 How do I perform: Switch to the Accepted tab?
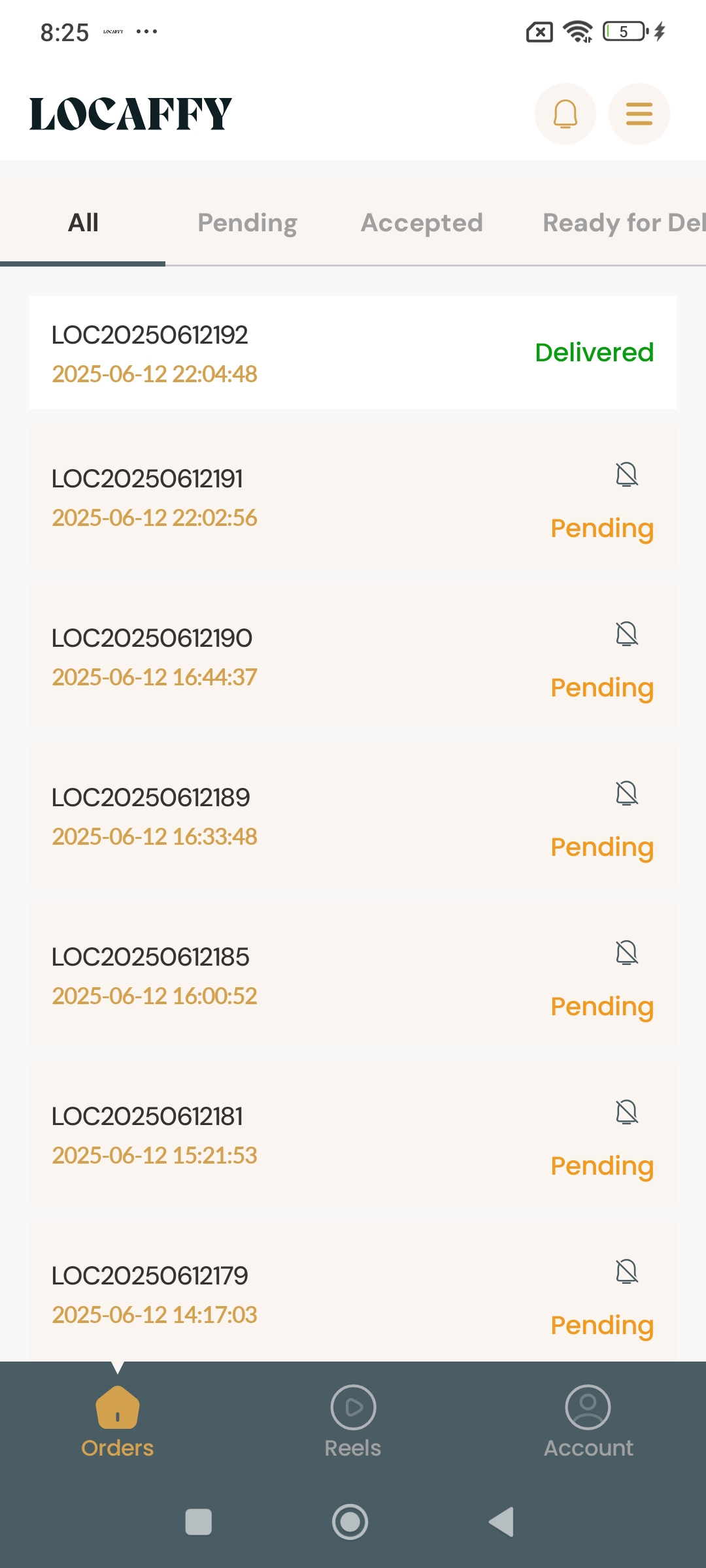pos(422,223)
